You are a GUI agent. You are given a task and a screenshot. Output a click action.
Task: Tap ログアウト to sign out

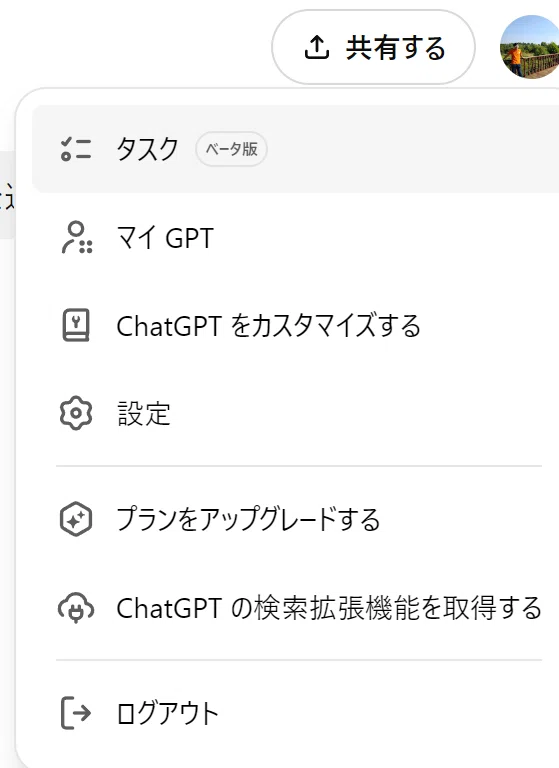295,713
